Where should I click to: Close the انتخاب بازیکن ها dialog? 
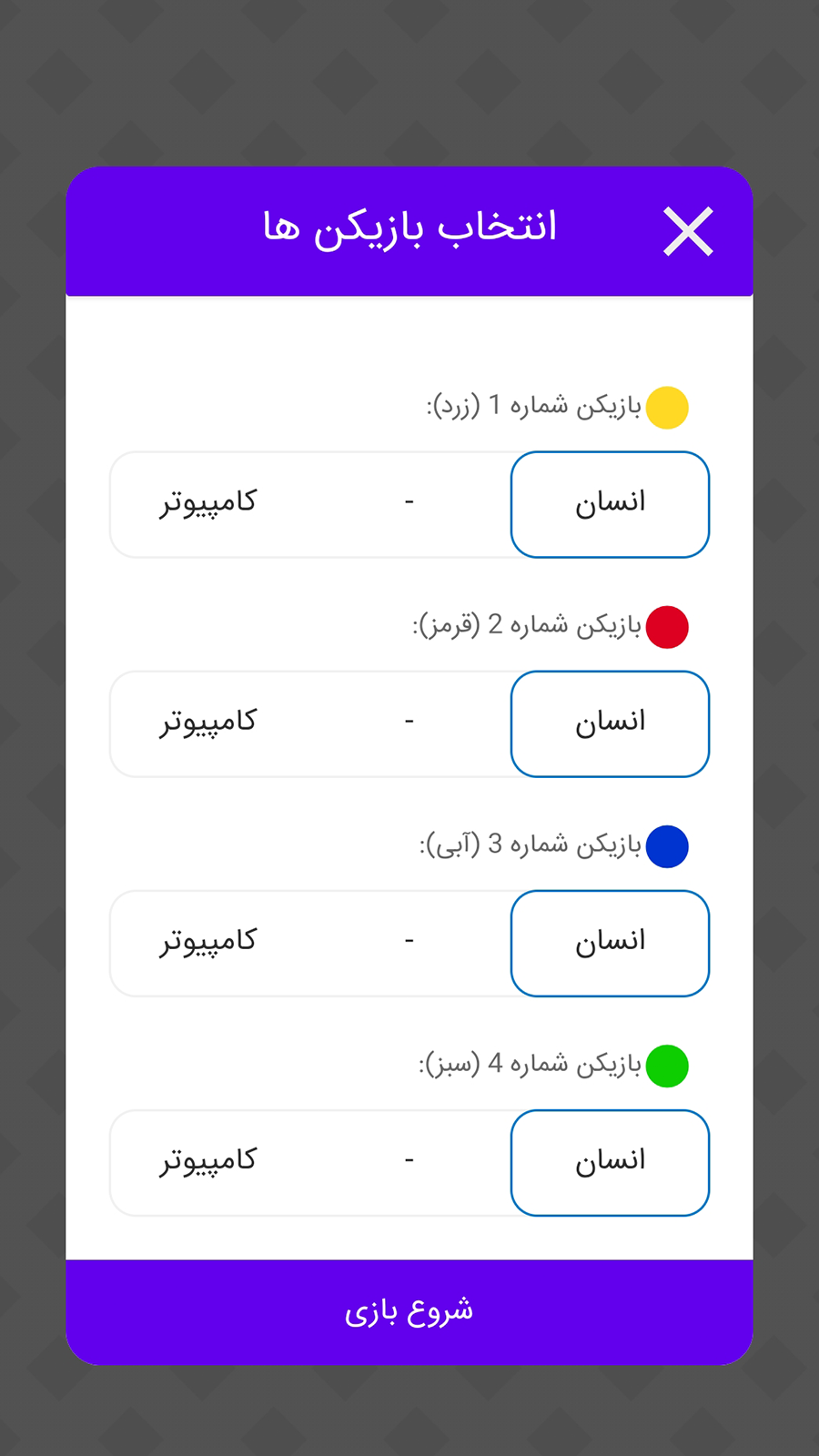point(688,231)
